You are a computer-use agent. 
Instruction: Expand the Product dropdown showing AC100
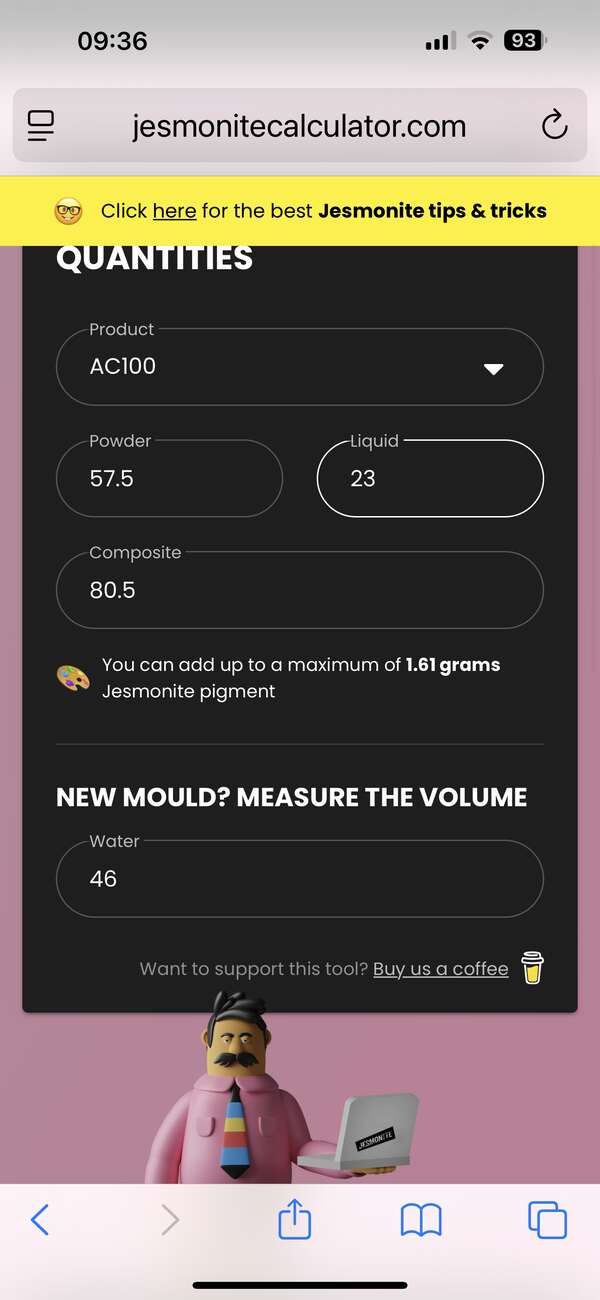coord(300,367)
